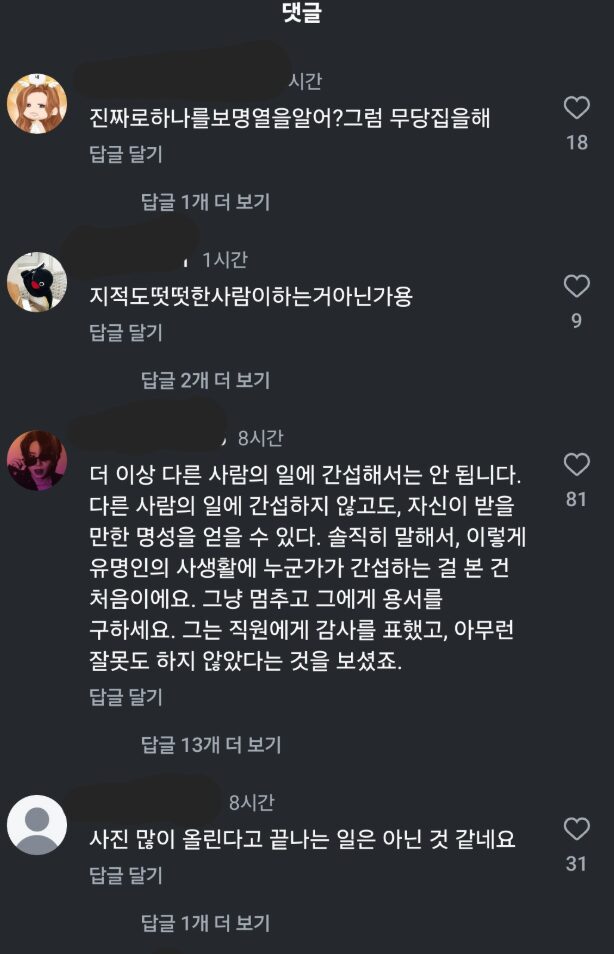Reply to the 지적도떳떳한사람이 comment
The height and width of the screenshot is (954, 614).
pyautogui.click(x=126, y=332)
